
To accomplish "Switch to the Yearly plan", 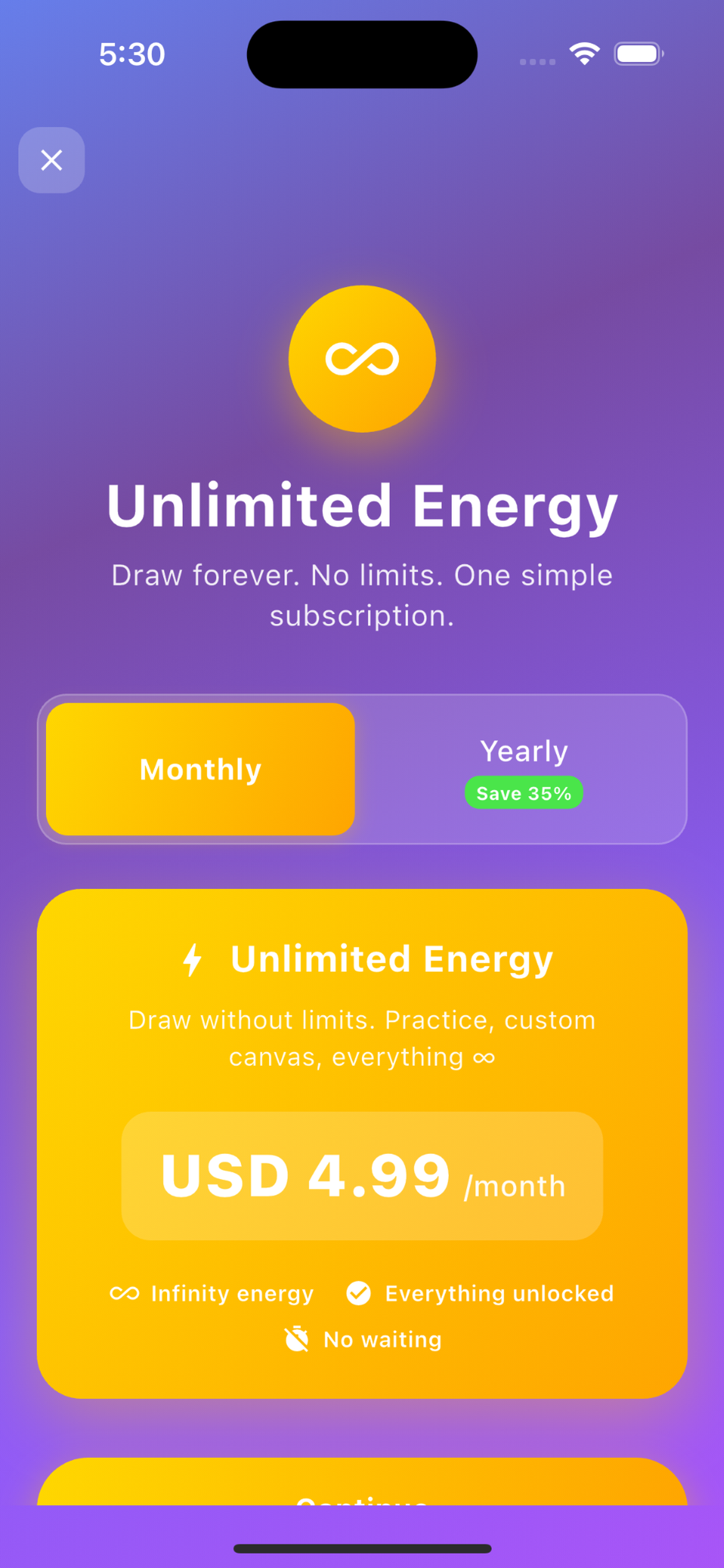I will coord(524,769).
